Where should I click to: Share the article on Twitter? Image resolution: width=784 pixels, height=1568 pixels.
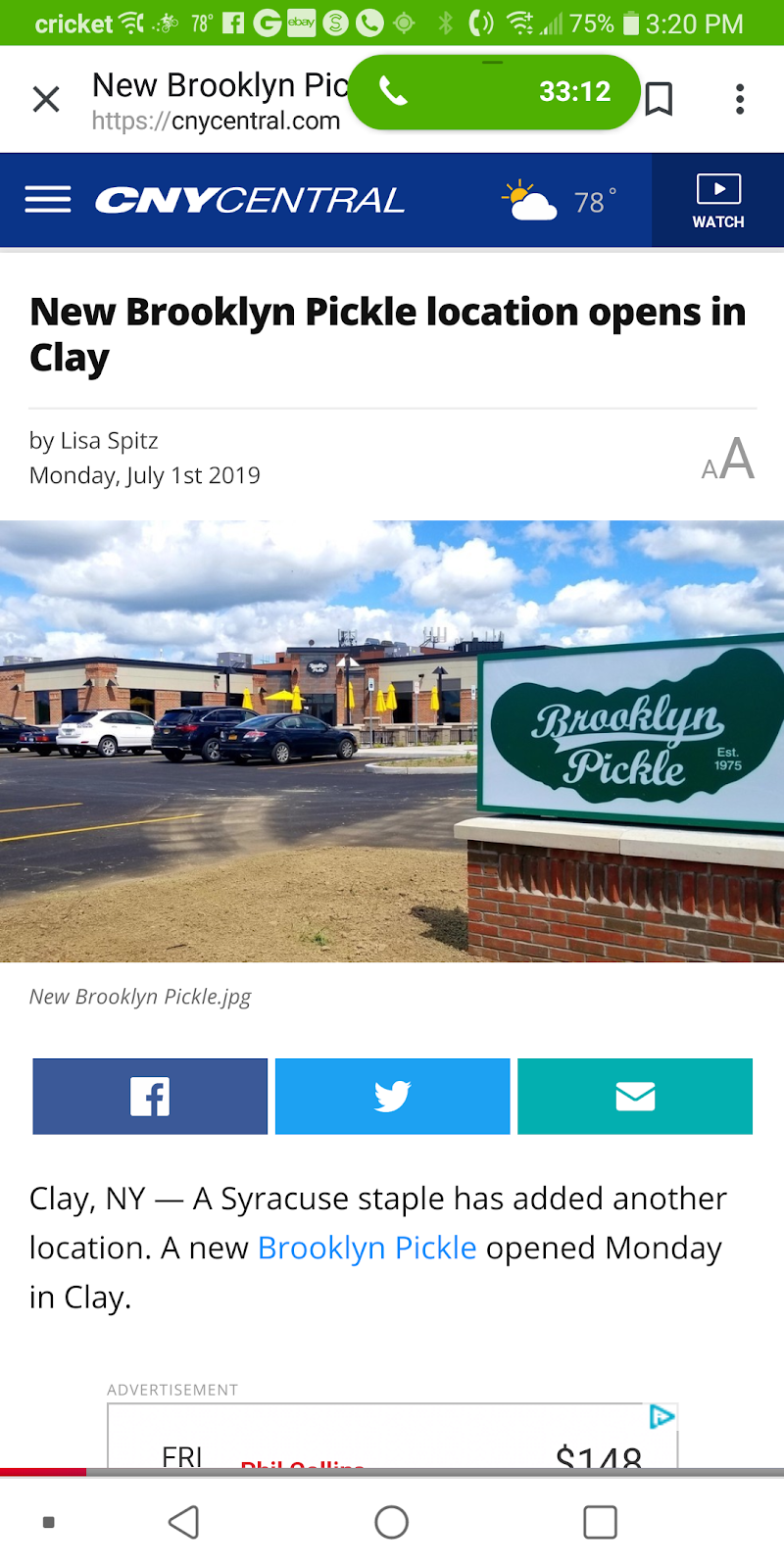392,1096
